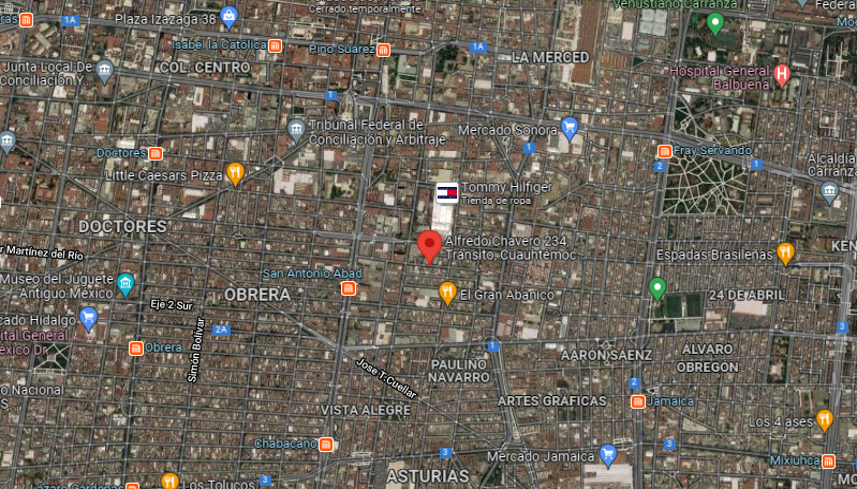Open the Plaza Izazaga 38 shopping marker
Screen dimensions: 857x489
click(229, 18)
